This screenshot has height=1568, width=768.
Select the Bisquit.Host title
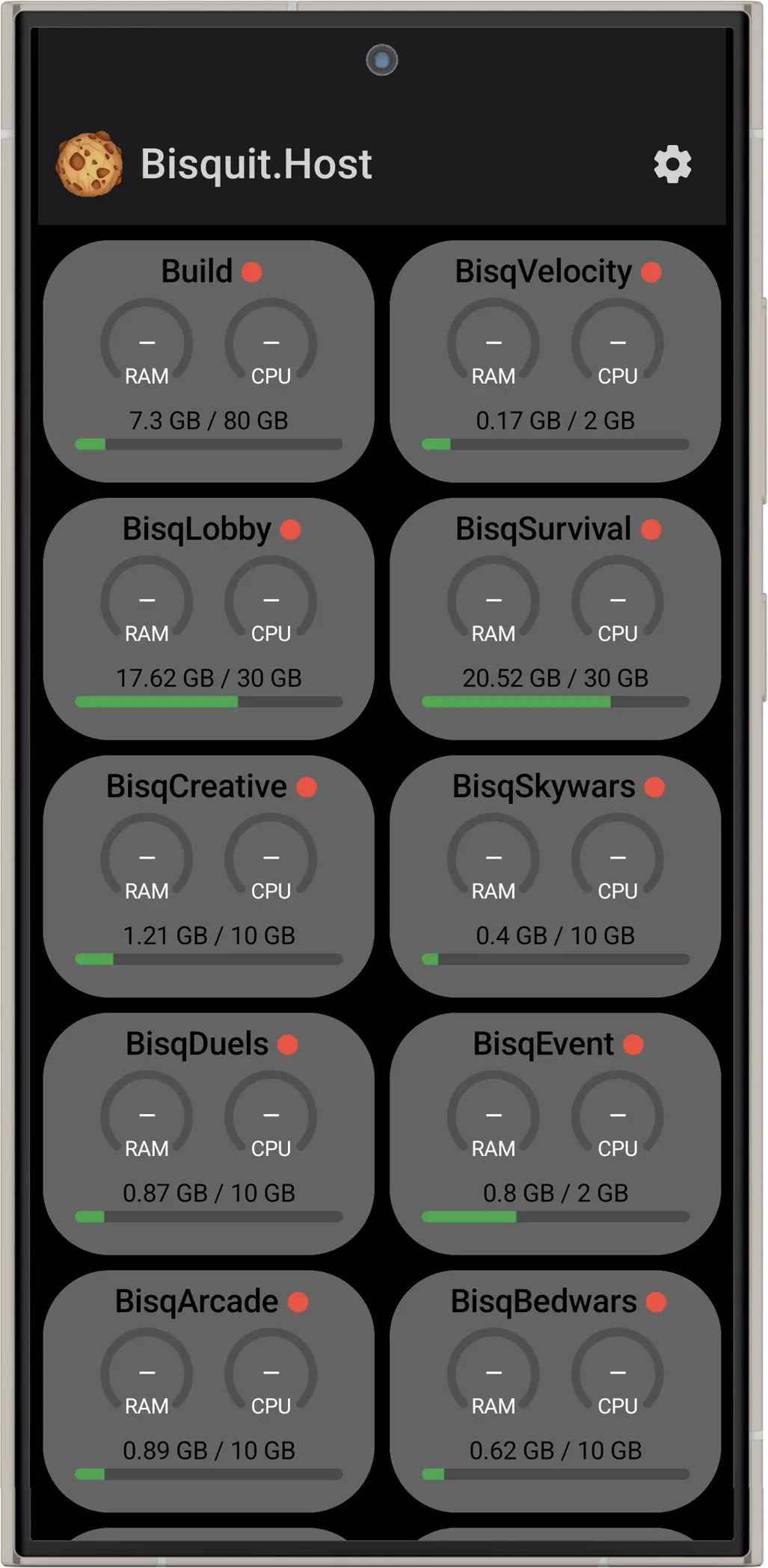[257, 164]
